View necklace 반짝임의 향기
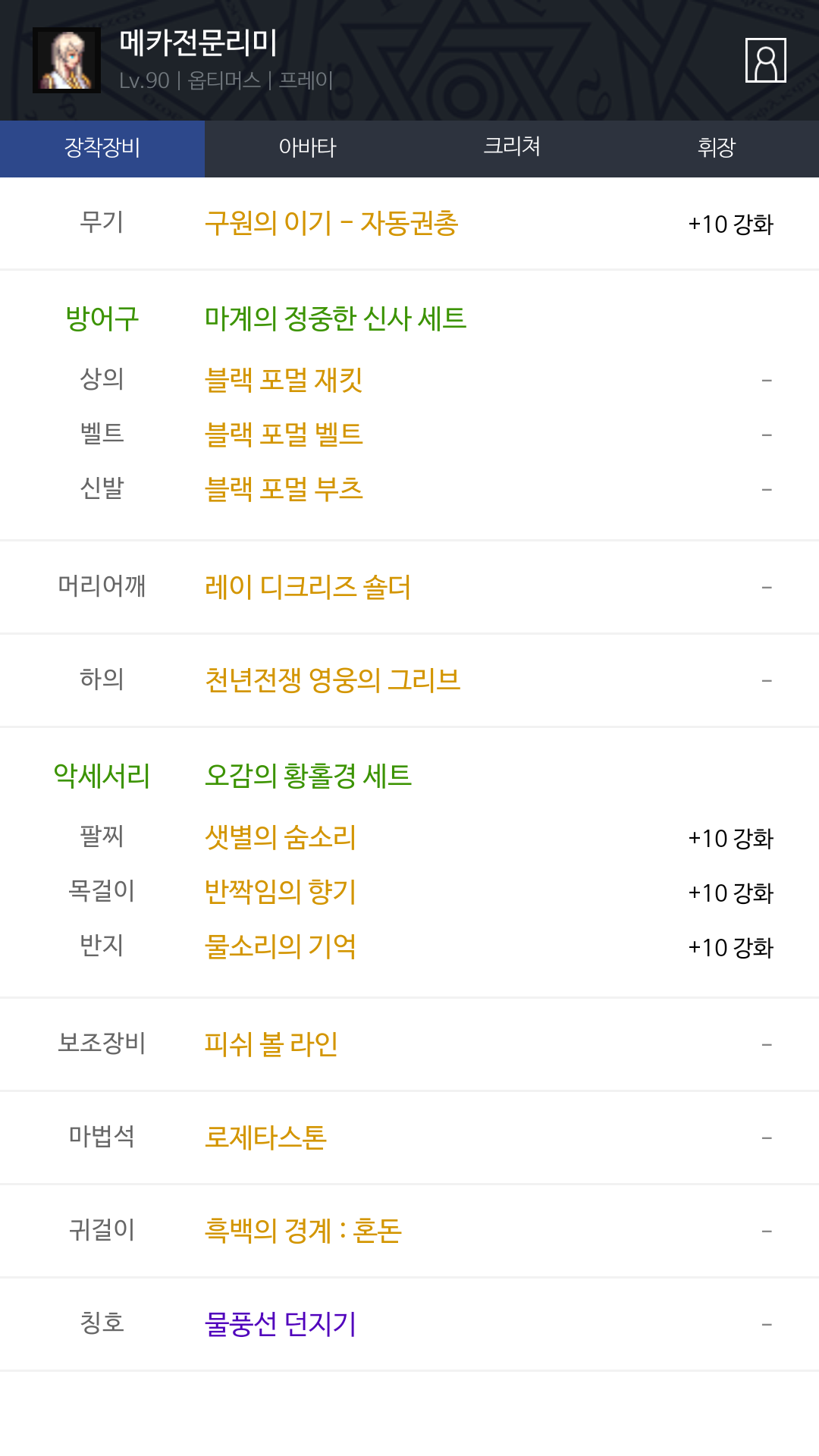The width and height of the screenshot is (819, 1456). (x=281, y=892)
